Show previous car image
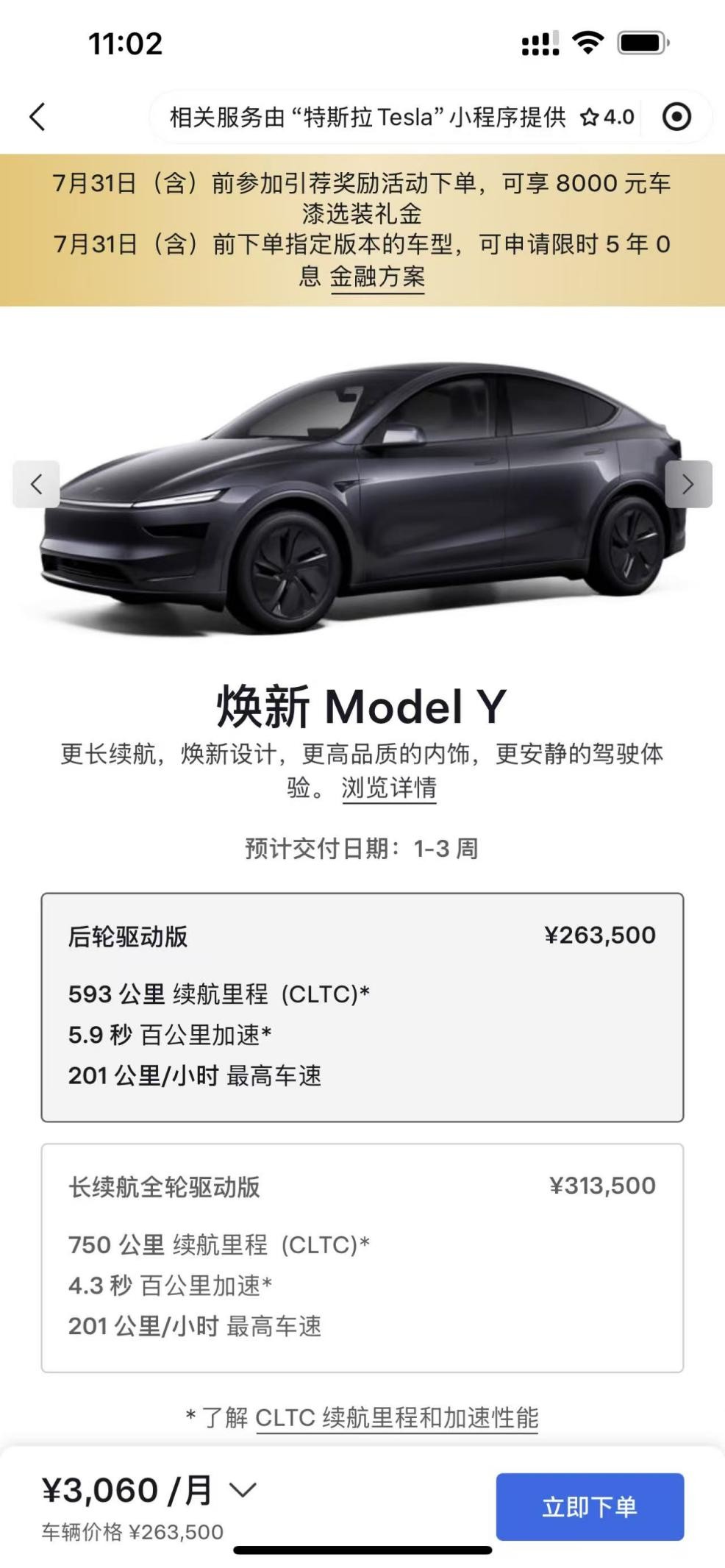725x1568 pixels. click(36, 484)
